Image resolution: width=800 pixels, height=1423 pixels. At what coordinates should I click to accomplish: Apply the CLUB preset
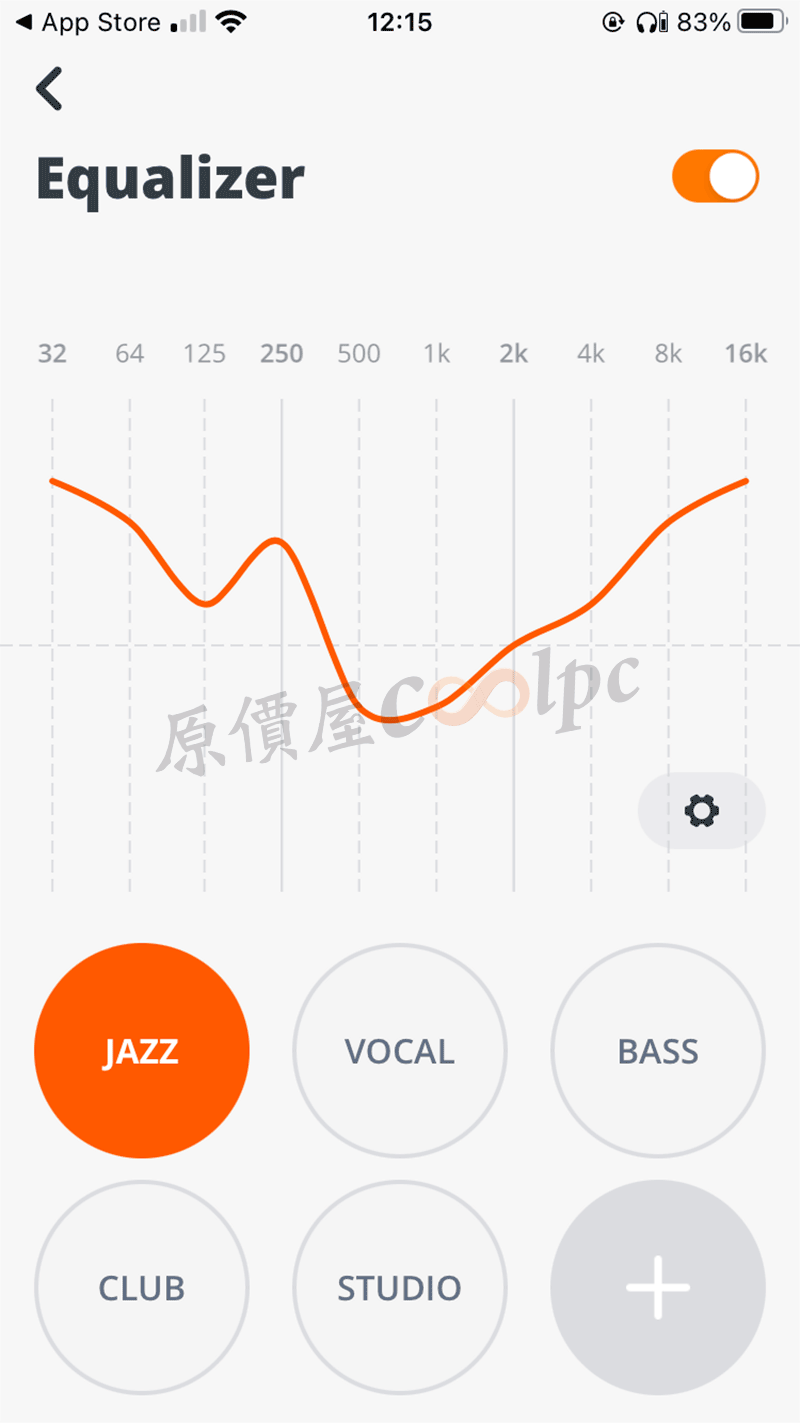coord(141,1287)
